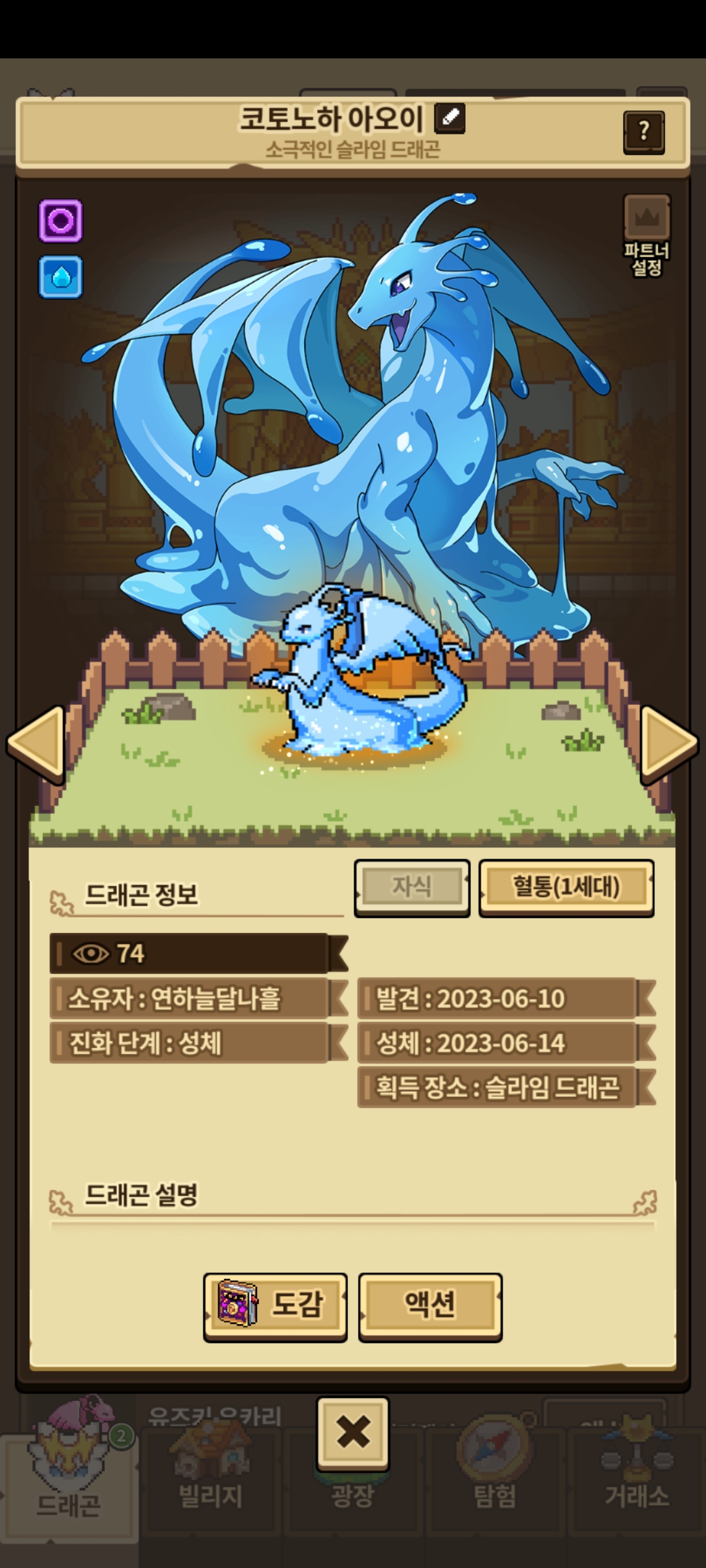Open the 액션 action button
Image resolution: width=706 pixels, height=1568 pixels.
click(430, 1306)
